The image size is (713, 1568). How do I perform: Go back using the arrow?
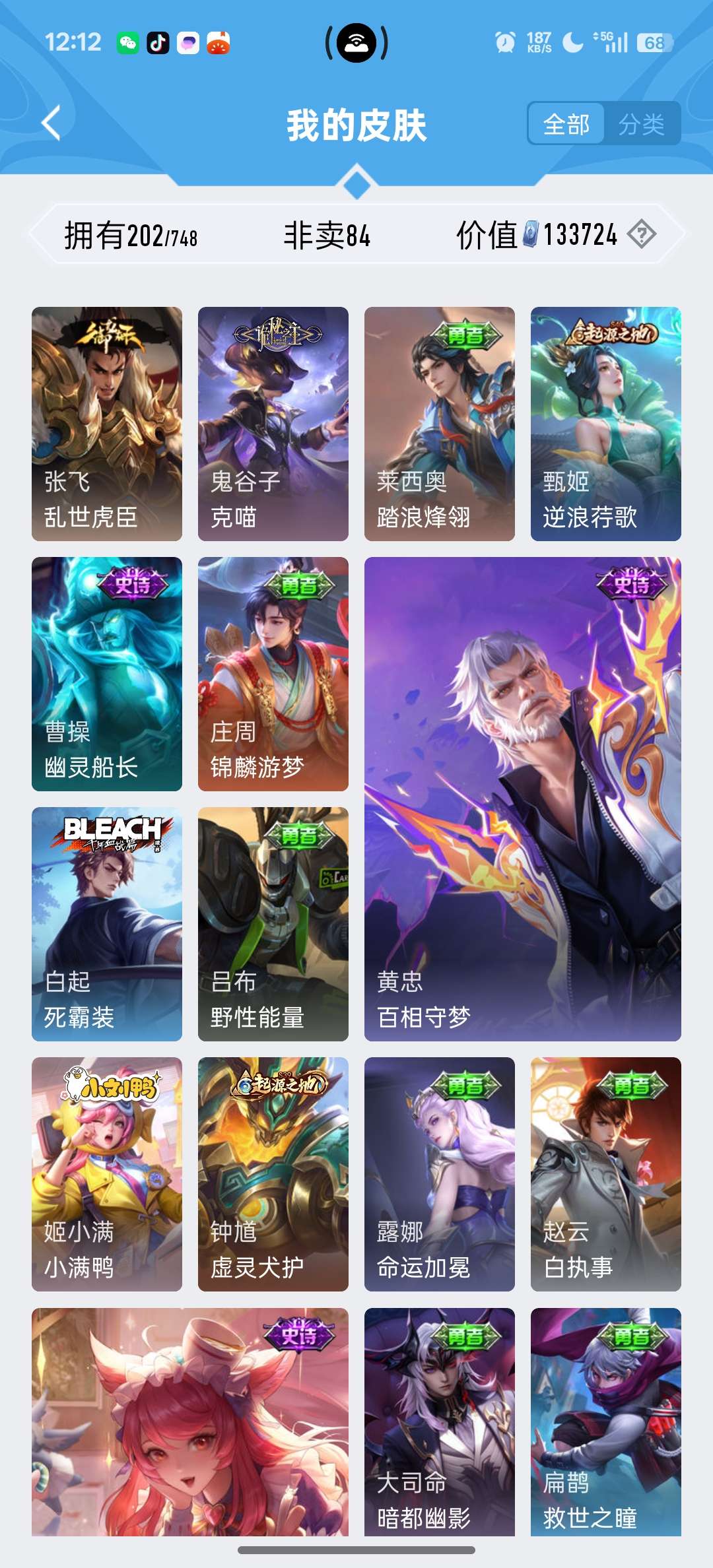(x=51, y=123)
